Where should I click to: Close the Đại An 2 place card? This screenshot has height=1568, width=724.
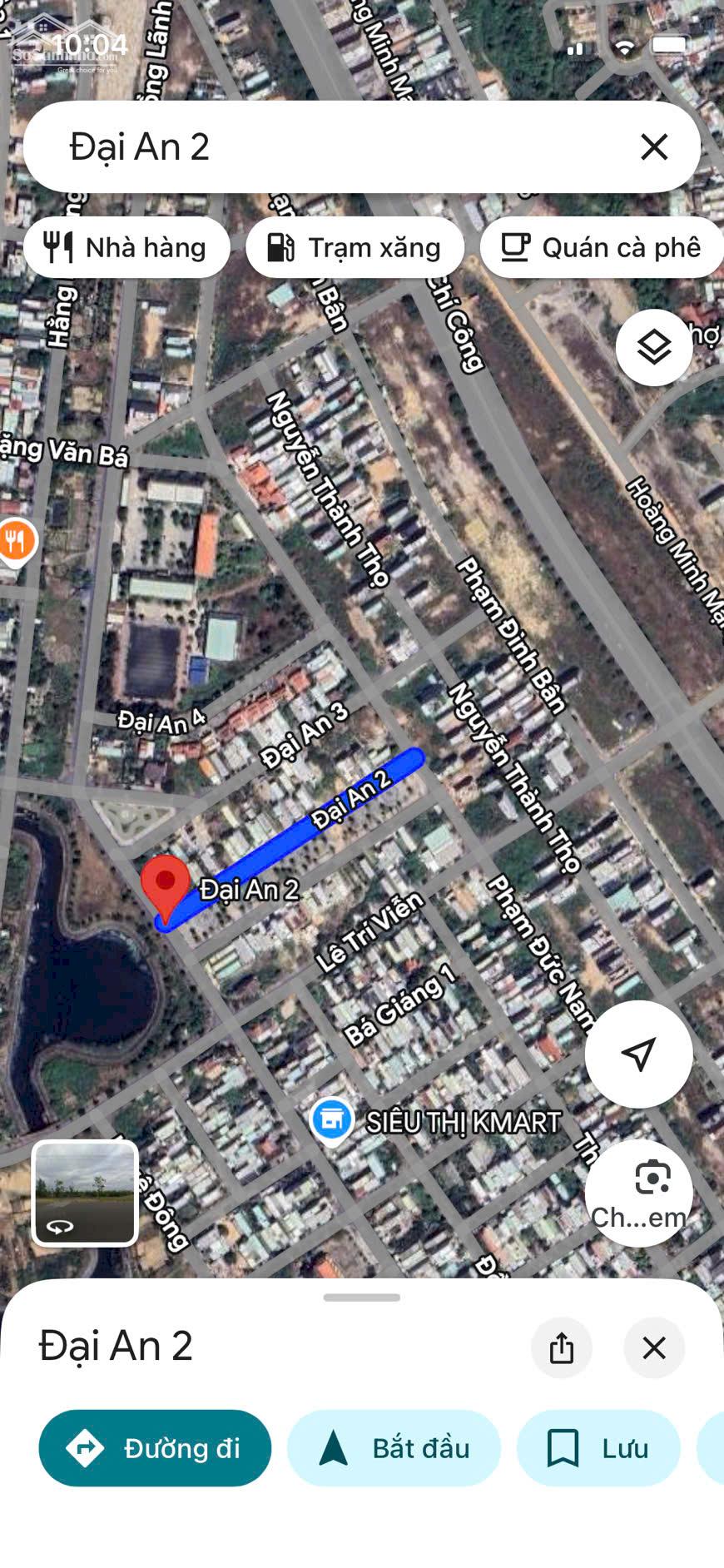click(x=654, y=1348)
